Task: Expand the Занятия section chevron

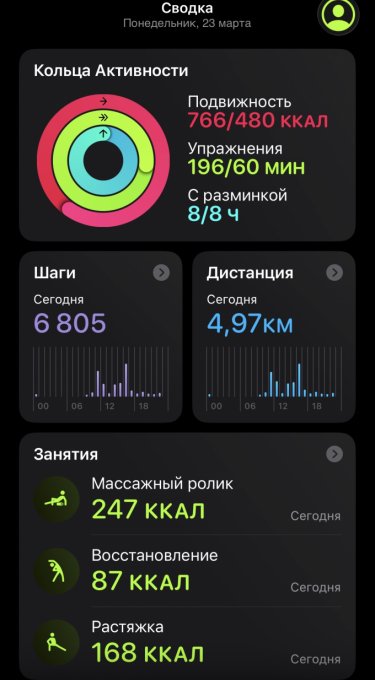Action: [x=334, y=454]
